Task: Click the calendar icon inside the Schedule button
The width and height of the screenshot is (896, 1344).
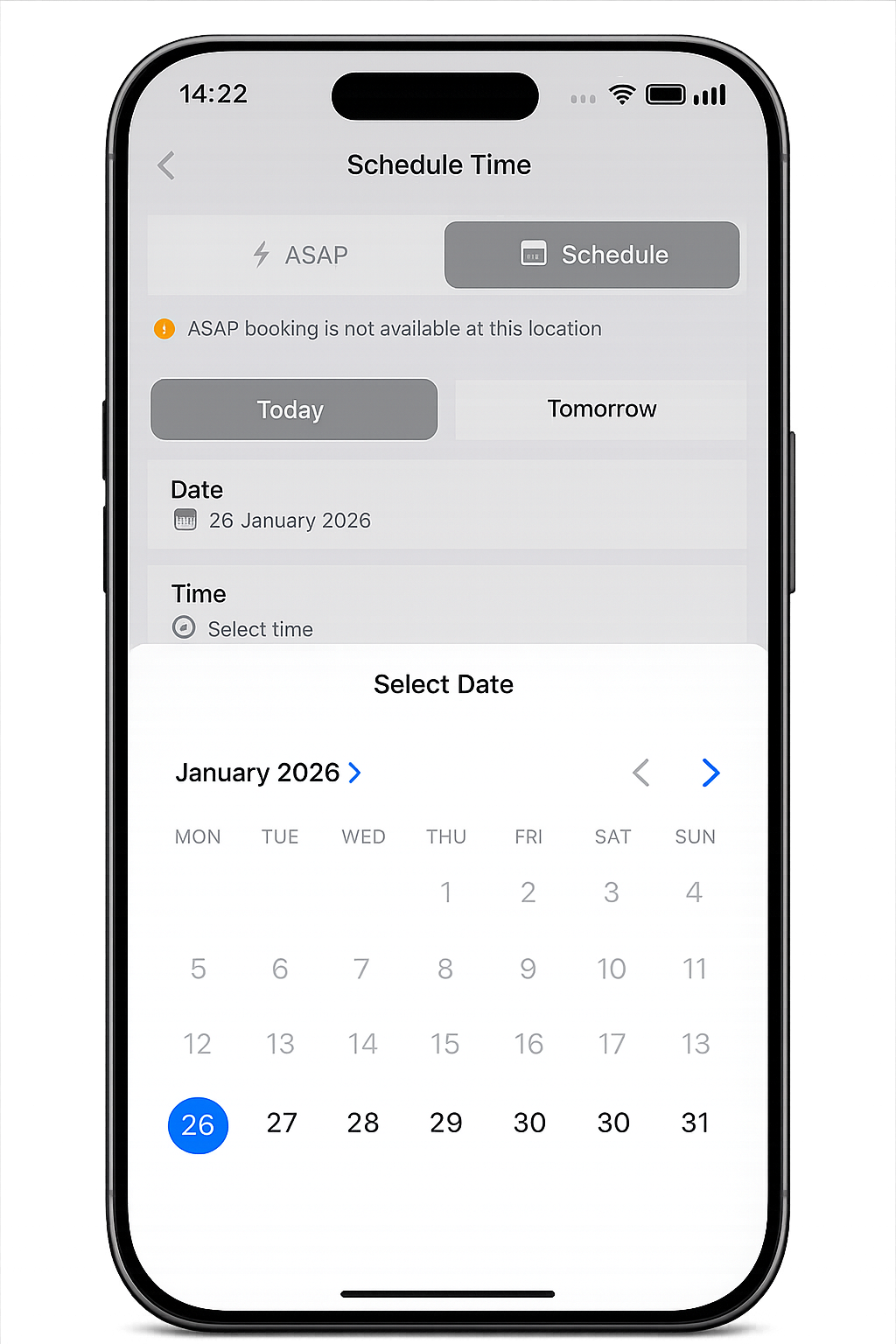Action: (533, 255)
